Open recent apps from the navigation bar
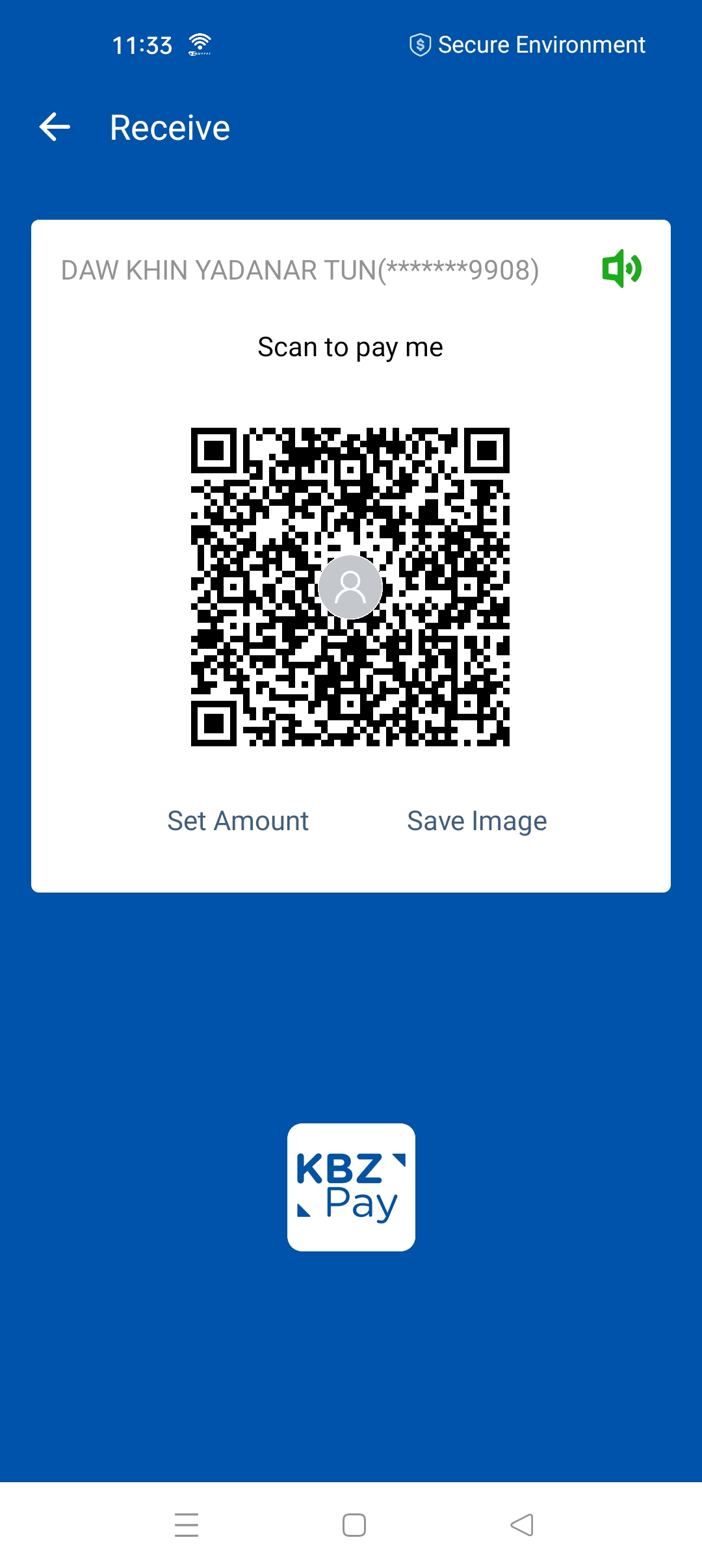 tap(187, 1525)
